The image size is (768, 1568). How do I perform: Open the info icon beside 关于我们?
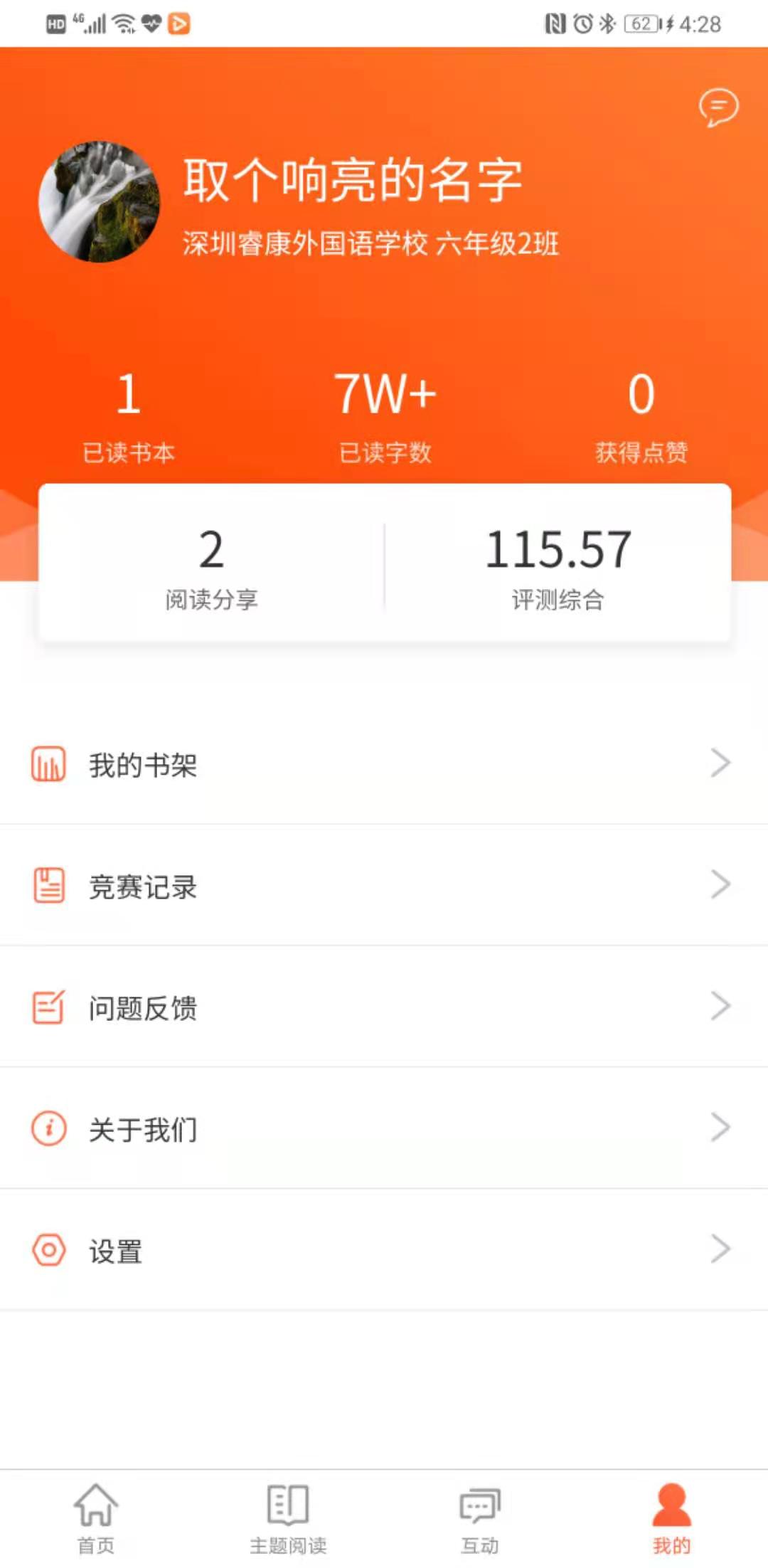pyautogui.click(x=48, y=1128)
